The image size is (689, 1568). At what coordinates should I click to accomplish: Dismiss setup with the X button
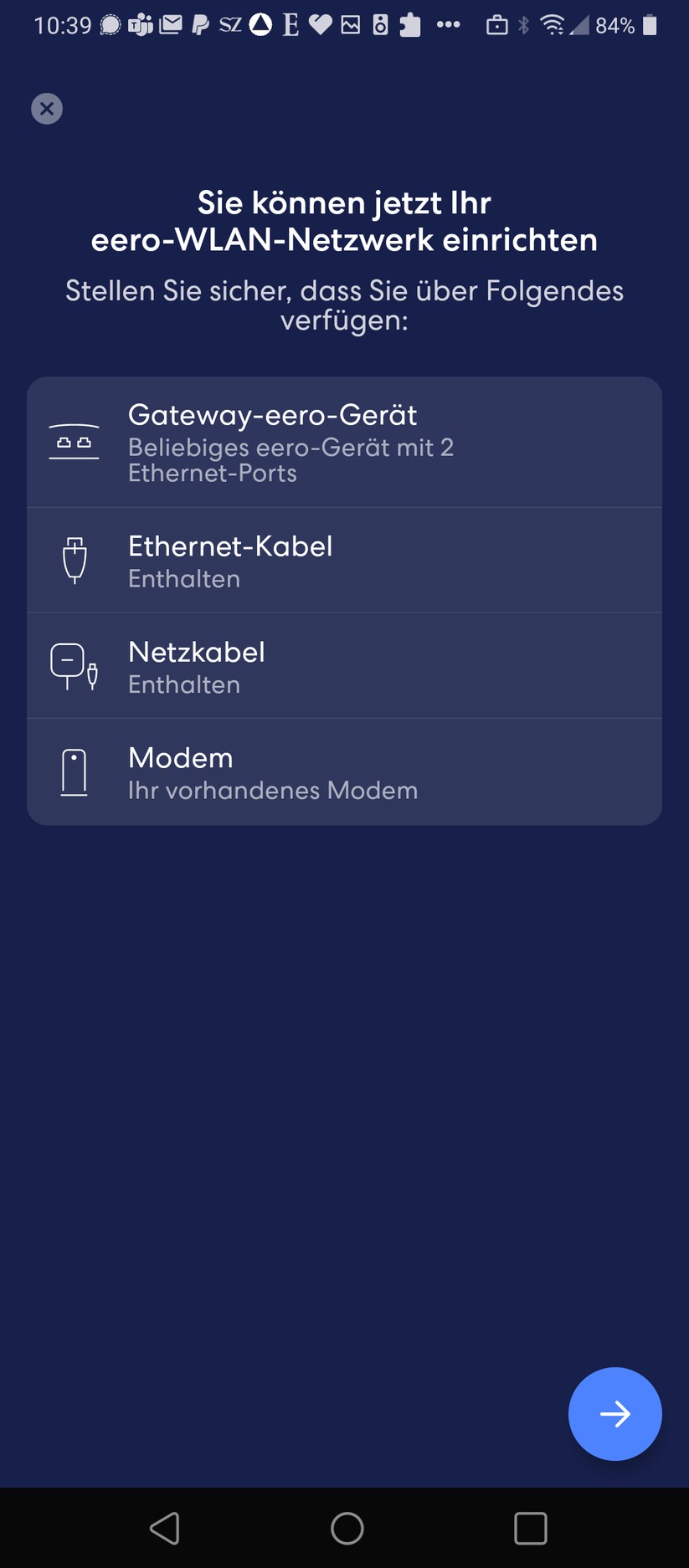tap(46, 108)
